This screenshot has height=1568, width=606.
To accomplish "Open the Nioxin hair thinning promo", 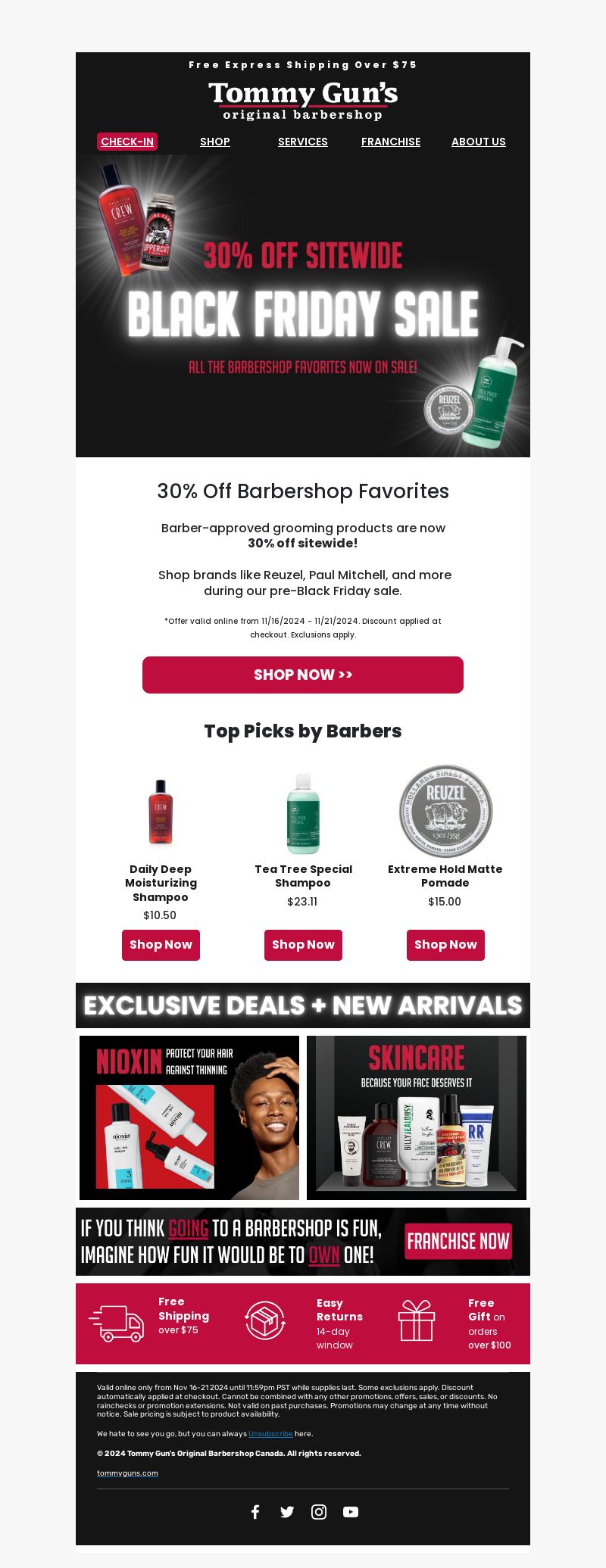I will pyautogui.click(x=189, y=1118).
